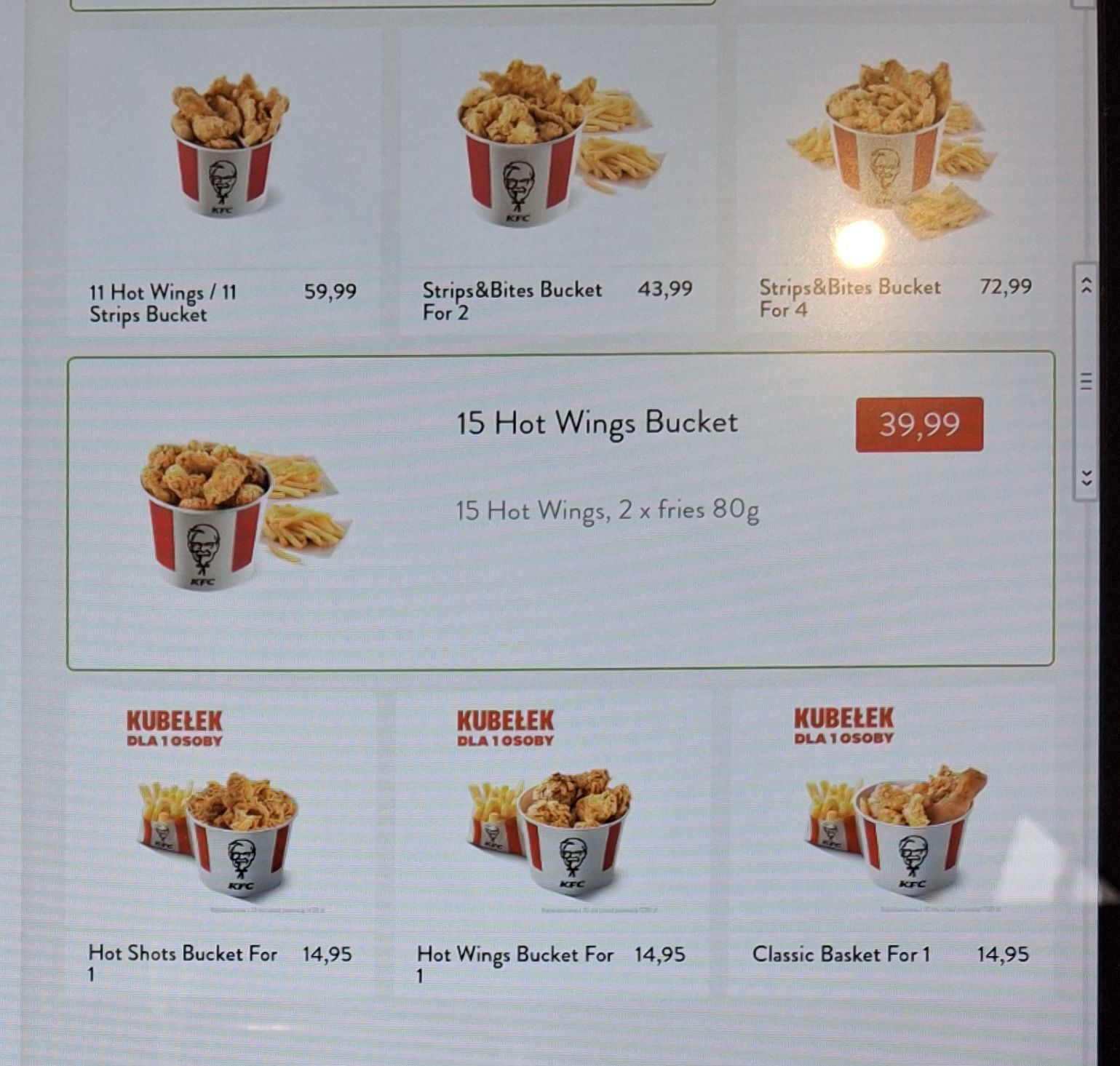This screenshot has width=1120, height=1066.
Task: Select Strips&Bites Bucket For 2
Action: click(557, 182)
